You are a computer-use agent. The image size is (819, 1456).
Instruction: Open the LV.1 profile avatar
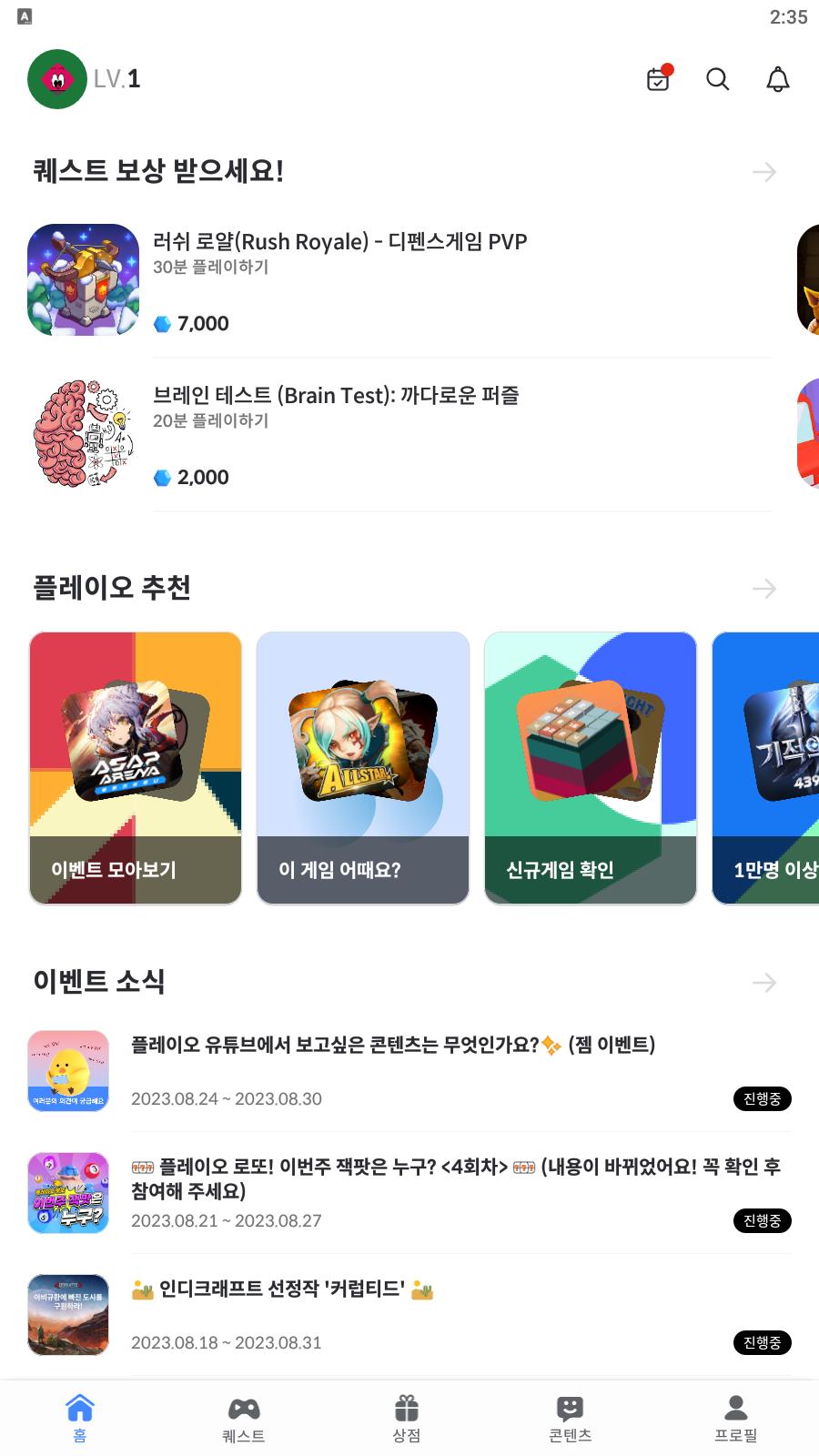point(58,79)
